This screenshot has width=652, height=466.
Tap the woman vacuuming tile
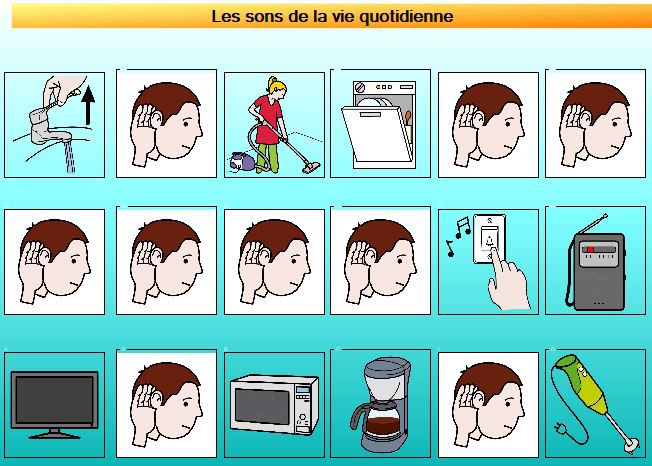(x=272, y=124)
